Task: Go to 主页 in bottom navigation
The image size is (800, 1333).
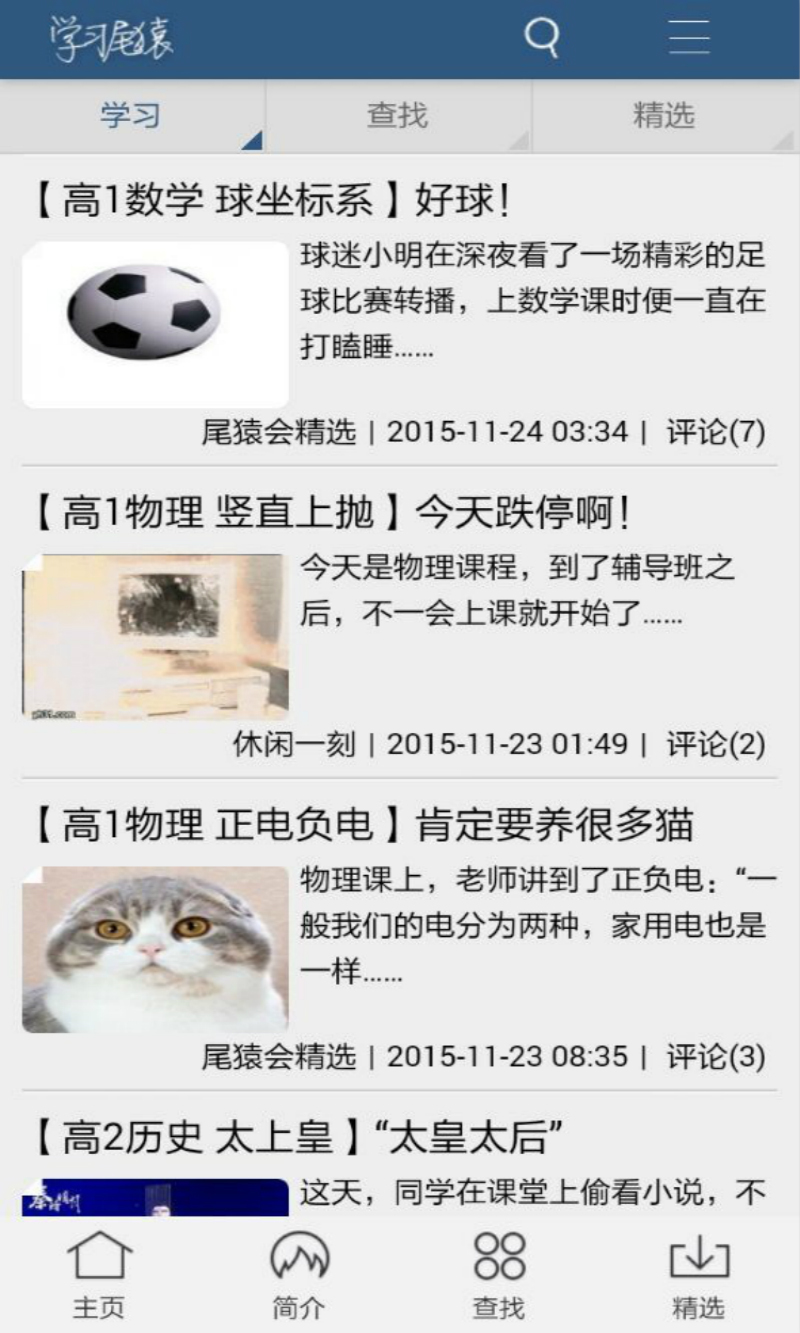Action: point(99,1275)
